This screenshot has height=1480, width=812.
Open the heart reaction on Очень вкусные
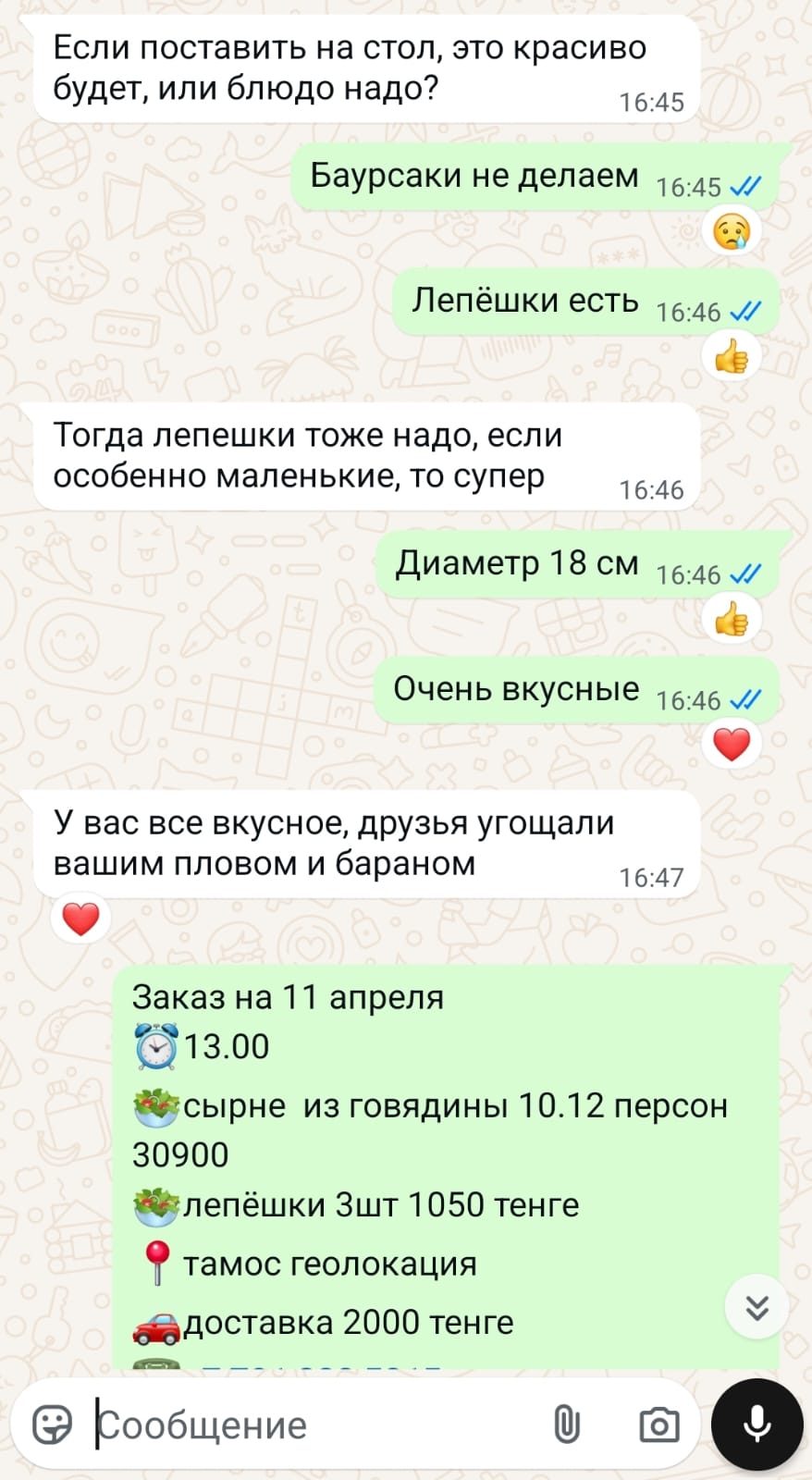[x=731, y=744]
